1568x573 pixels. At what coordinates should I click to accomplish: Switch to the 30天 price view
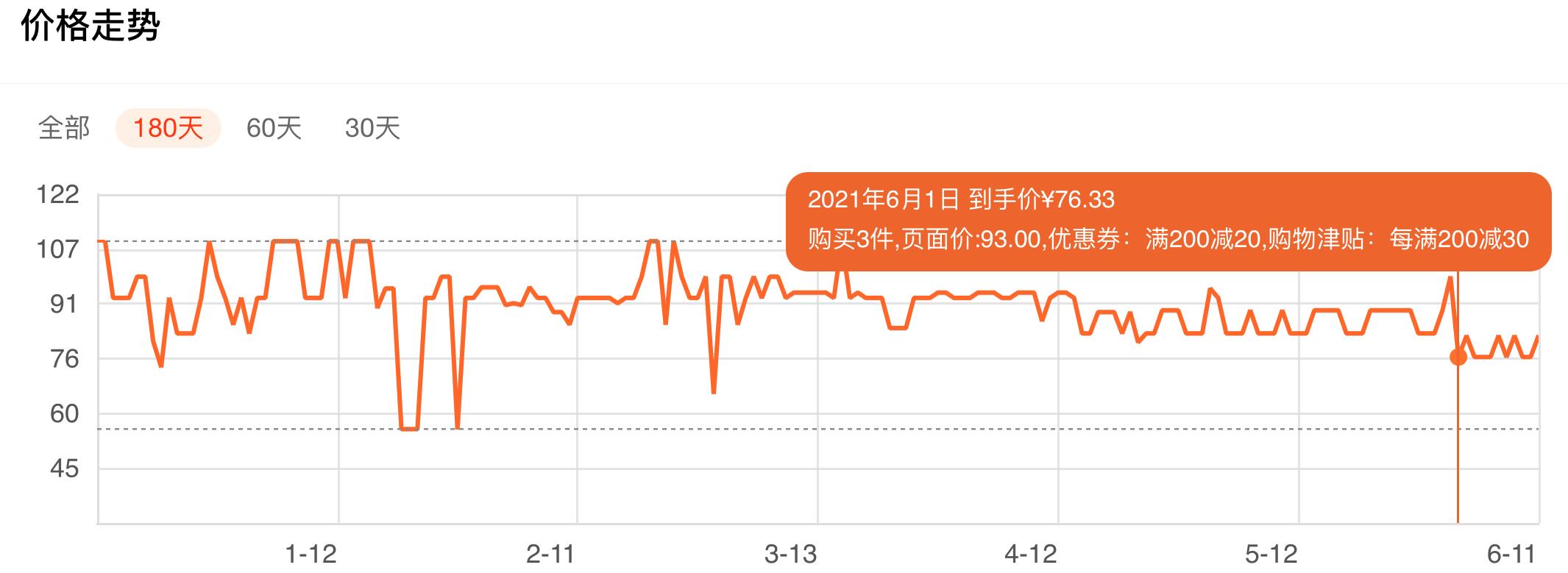(372, 128)
